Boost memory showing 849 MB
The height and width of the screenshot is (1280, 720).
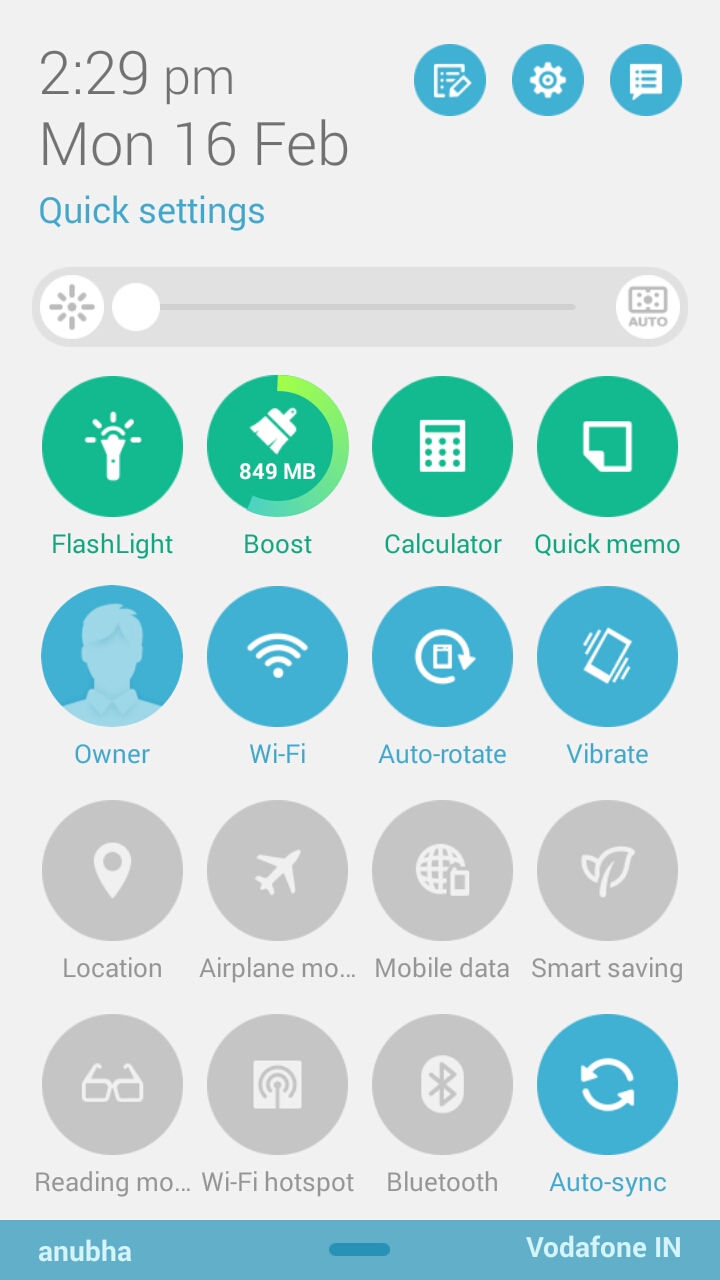[x=277, y=446]
